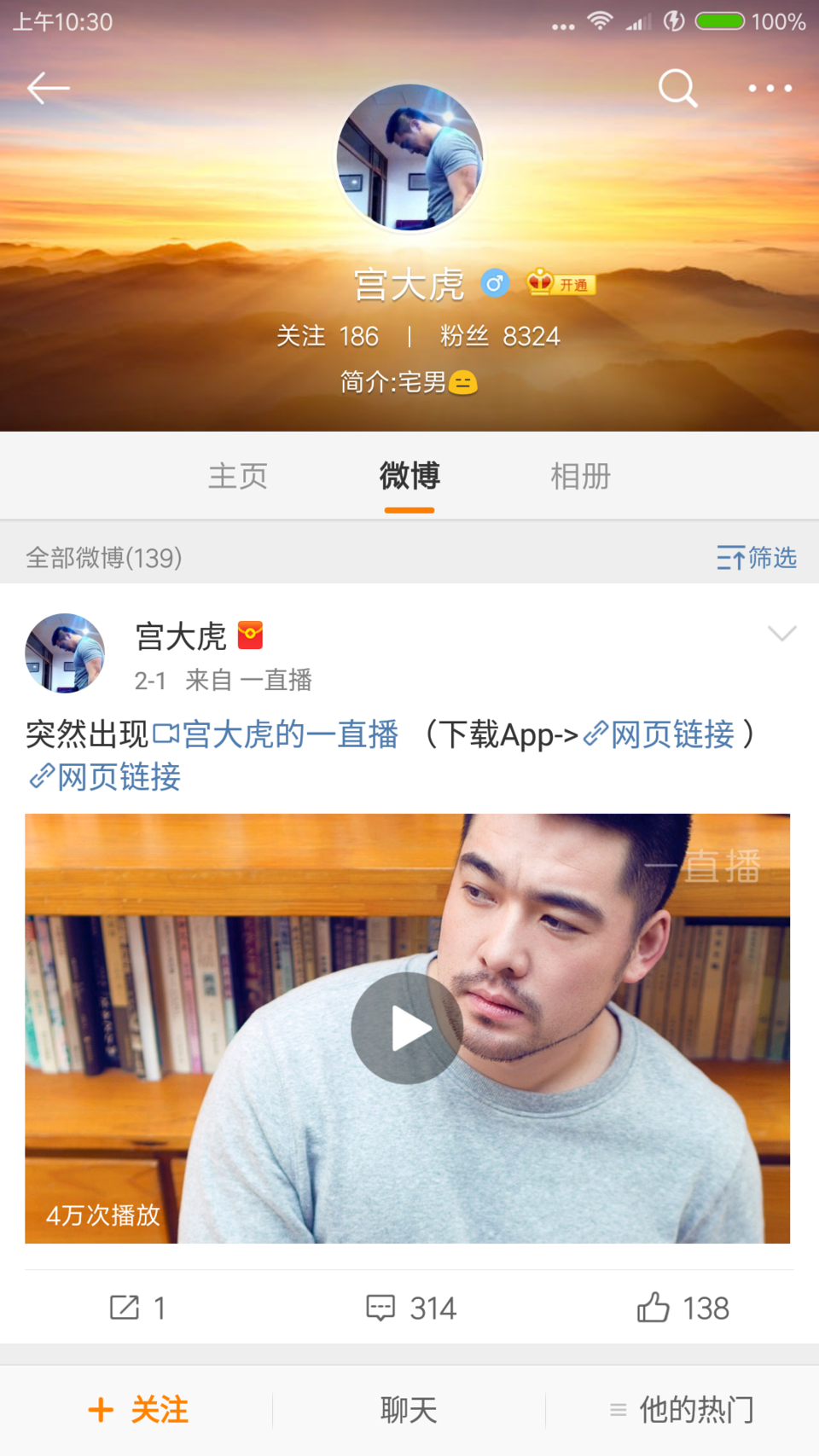Start a chat via 聊天

409,1410
